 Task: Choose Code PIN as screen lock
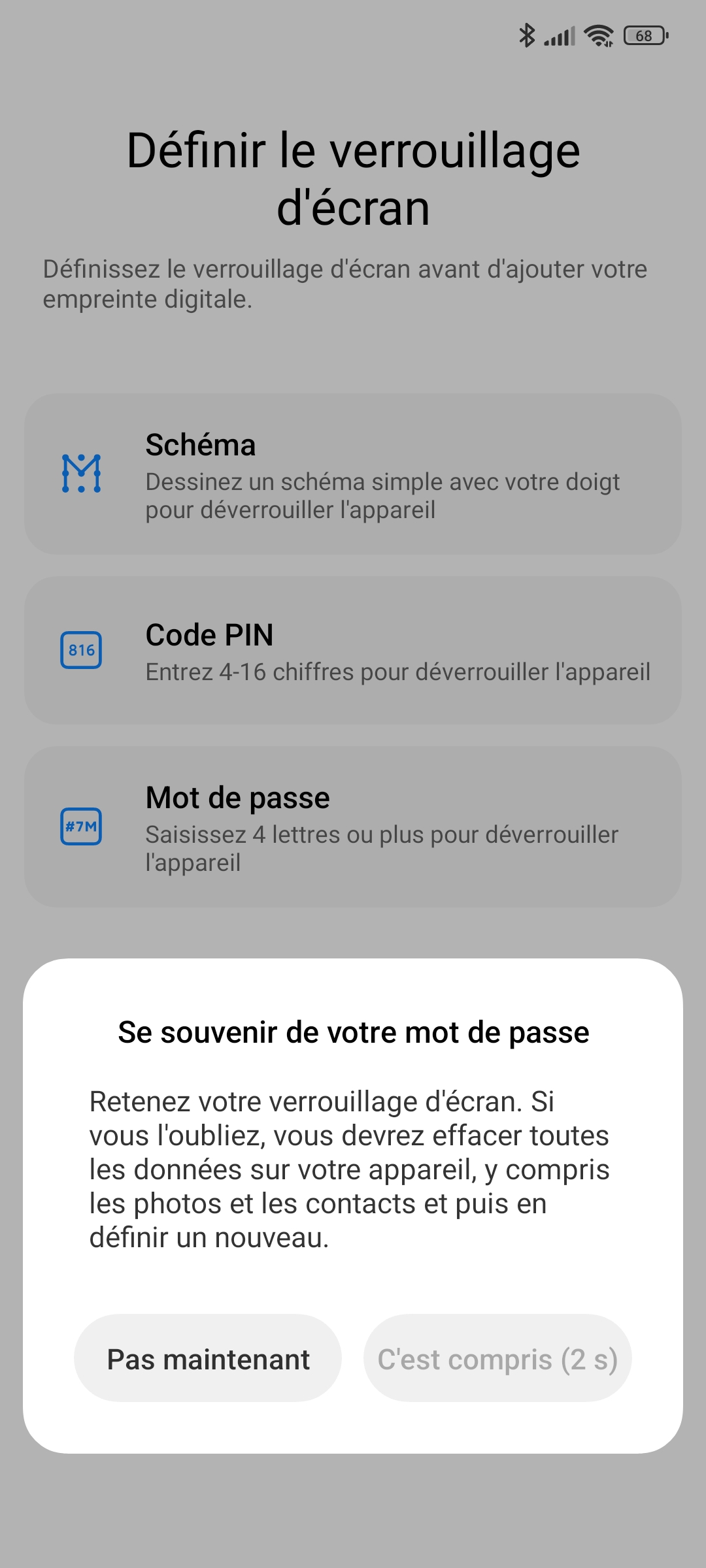353,651
